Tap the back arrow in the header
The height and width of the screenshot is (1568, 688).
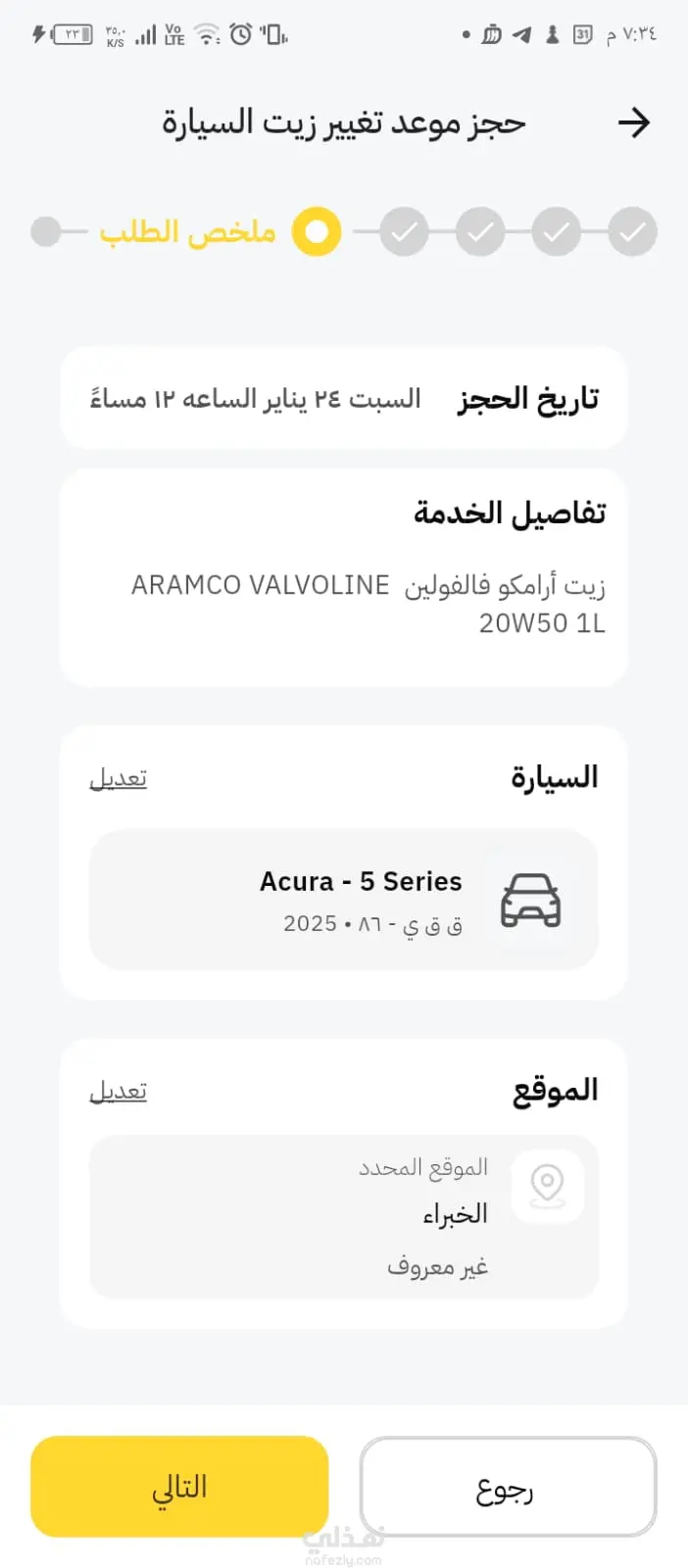tap(633, 122)
